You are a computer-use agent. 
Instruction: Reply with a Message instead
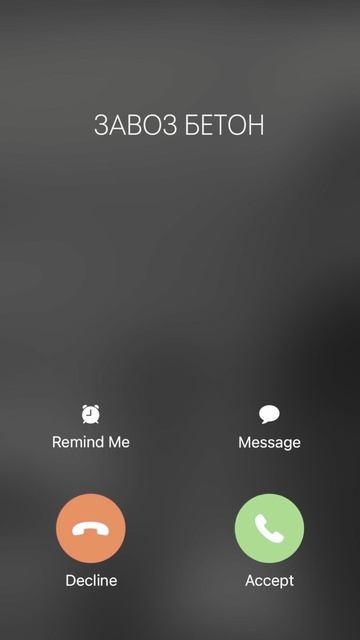coord(269,427)
